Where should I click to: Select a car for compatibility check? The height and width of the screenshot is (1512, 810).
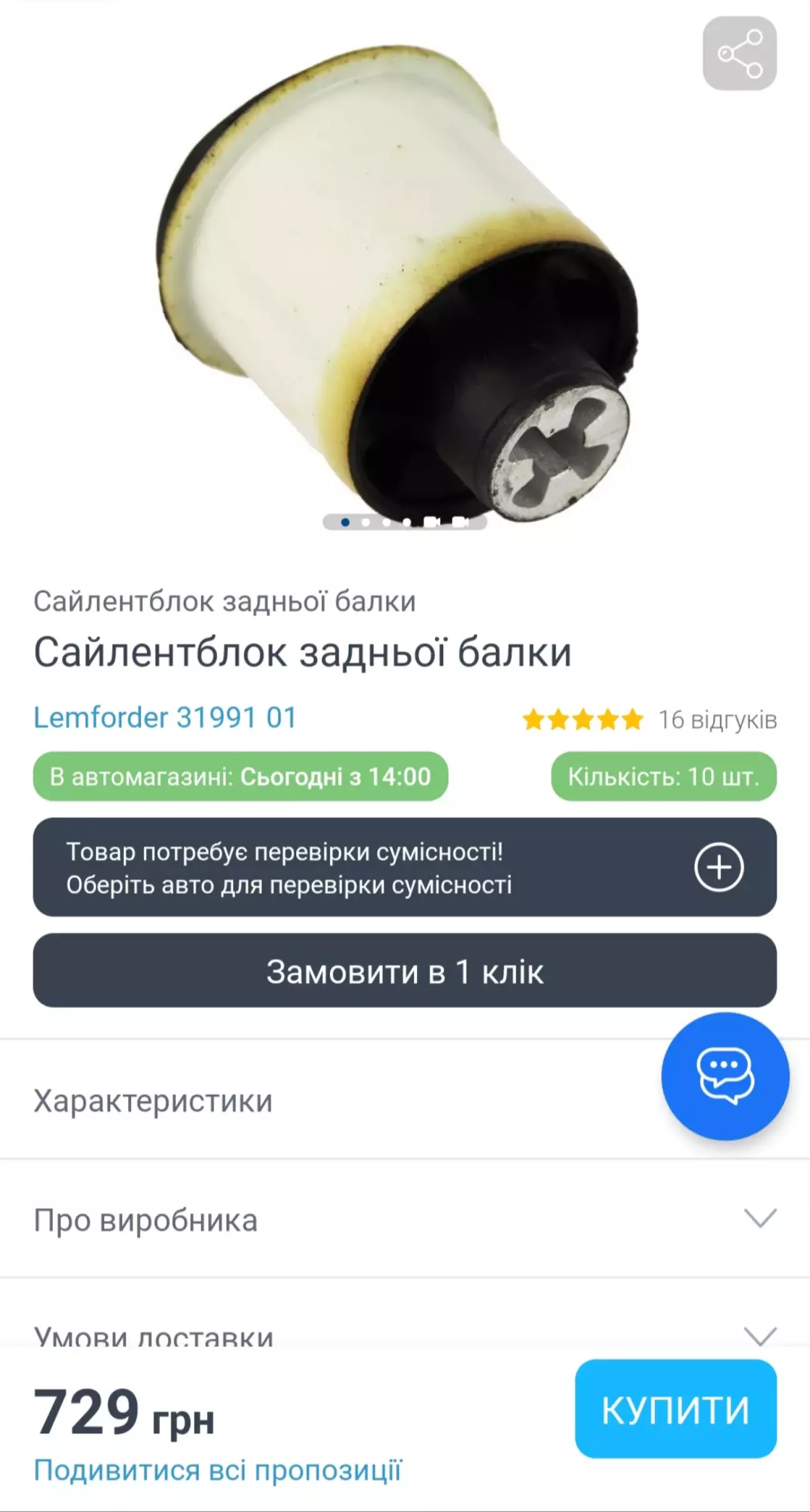(719, 867)
